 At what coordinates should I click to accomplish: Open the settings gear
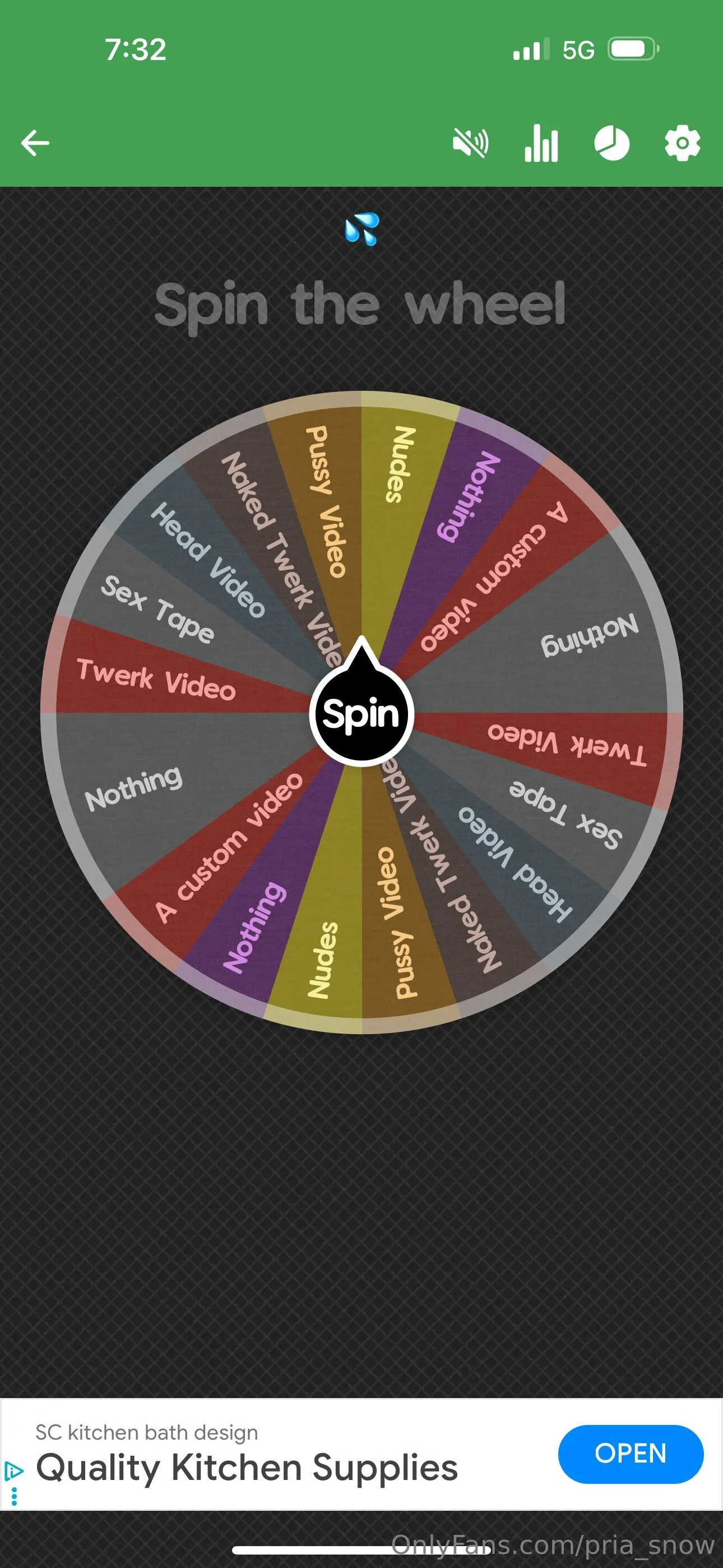click(x=682, y=144)
